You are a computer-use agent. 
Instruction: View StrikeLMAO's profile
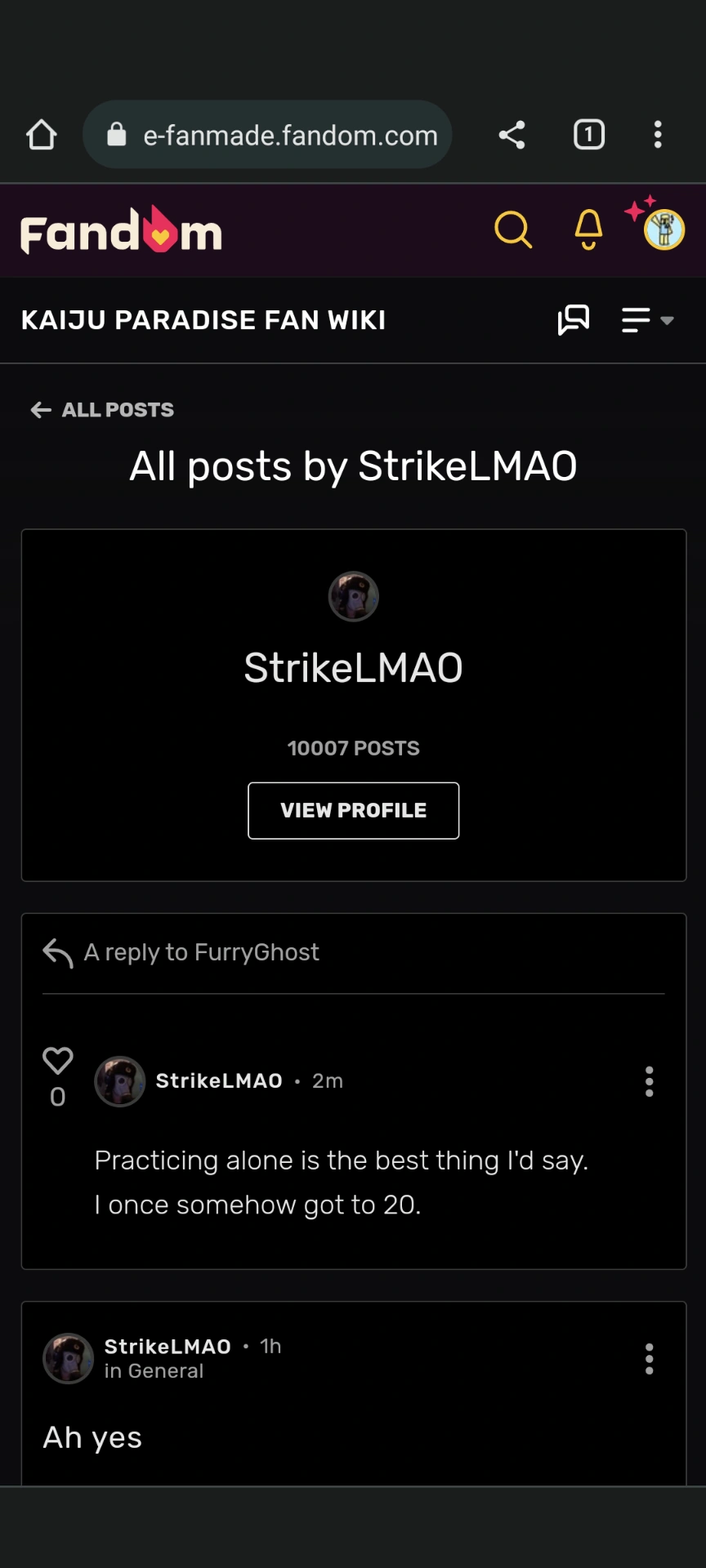[353, 811]
